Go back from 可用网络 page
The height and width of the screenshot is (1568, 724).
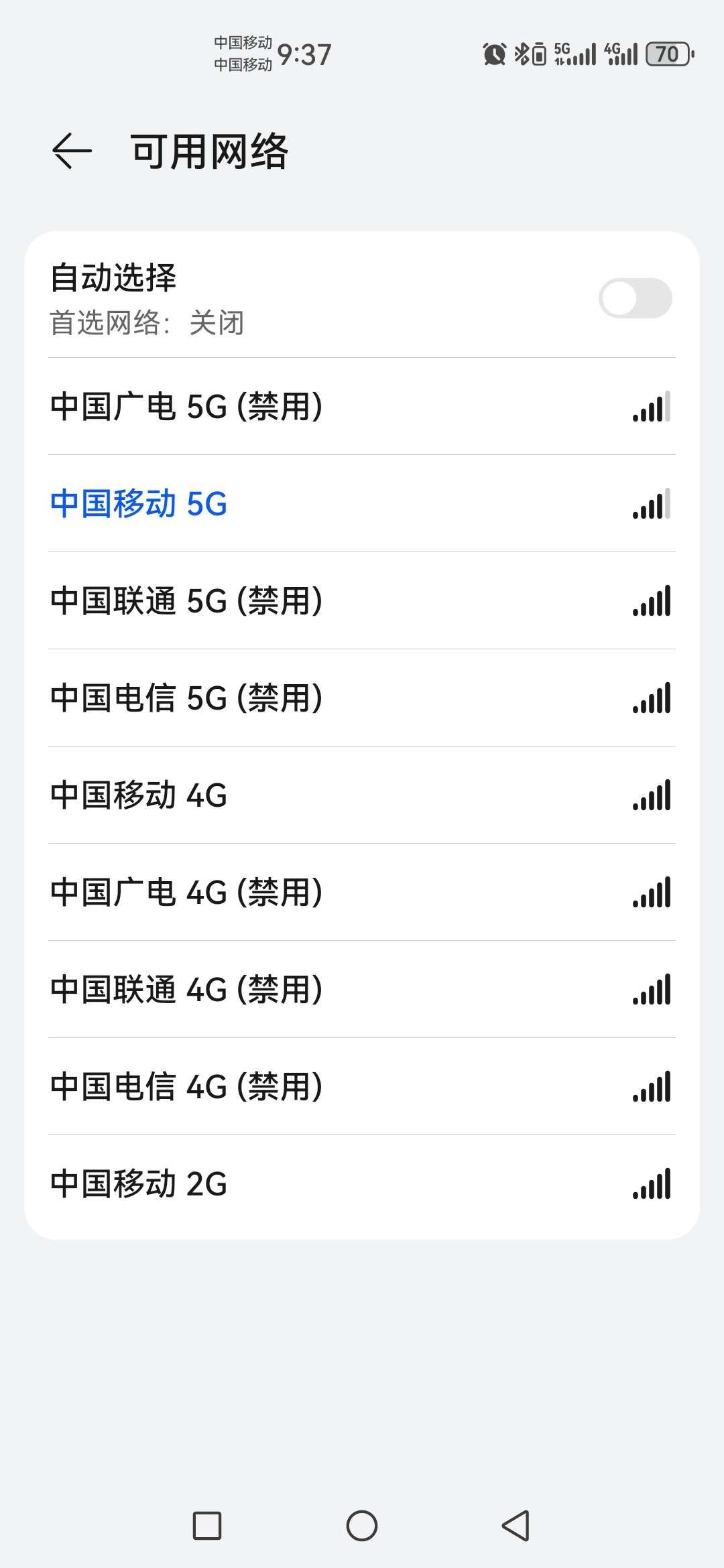click(x=72, y=151)
